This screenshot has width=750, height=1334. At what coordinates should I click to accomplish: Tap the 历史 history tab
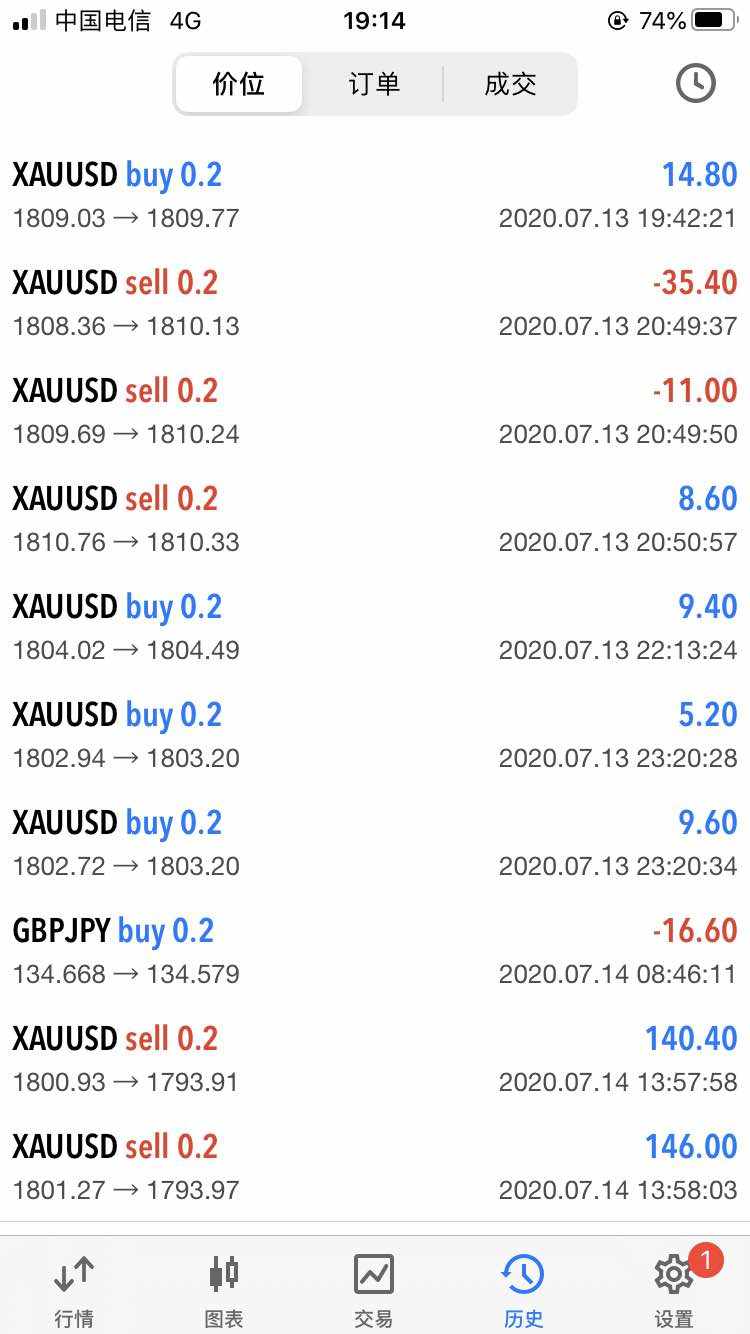[523, 1288]
